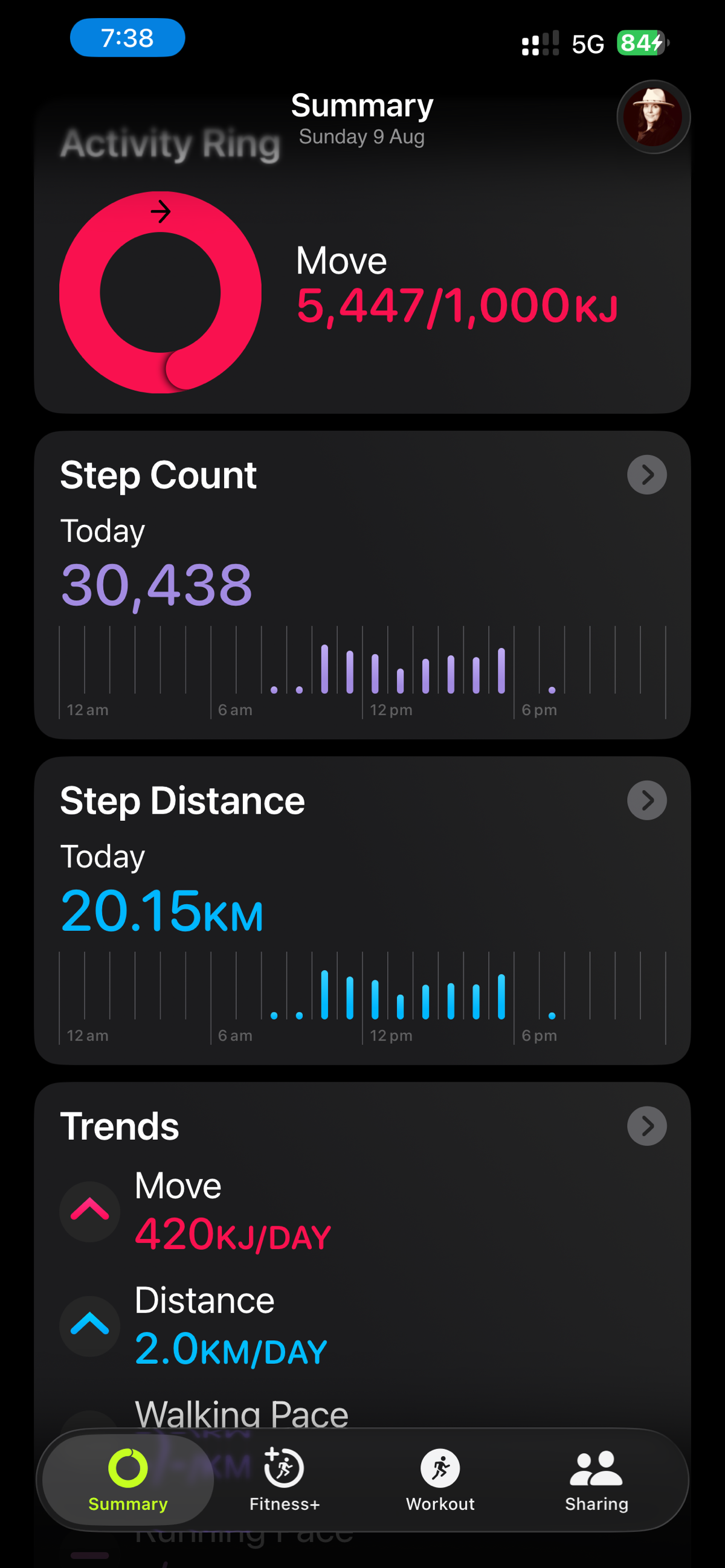Select the Sharing tab
The height and width of the screenshot is (1568, 725).
pyautogui.click(x=596, y=1480)
